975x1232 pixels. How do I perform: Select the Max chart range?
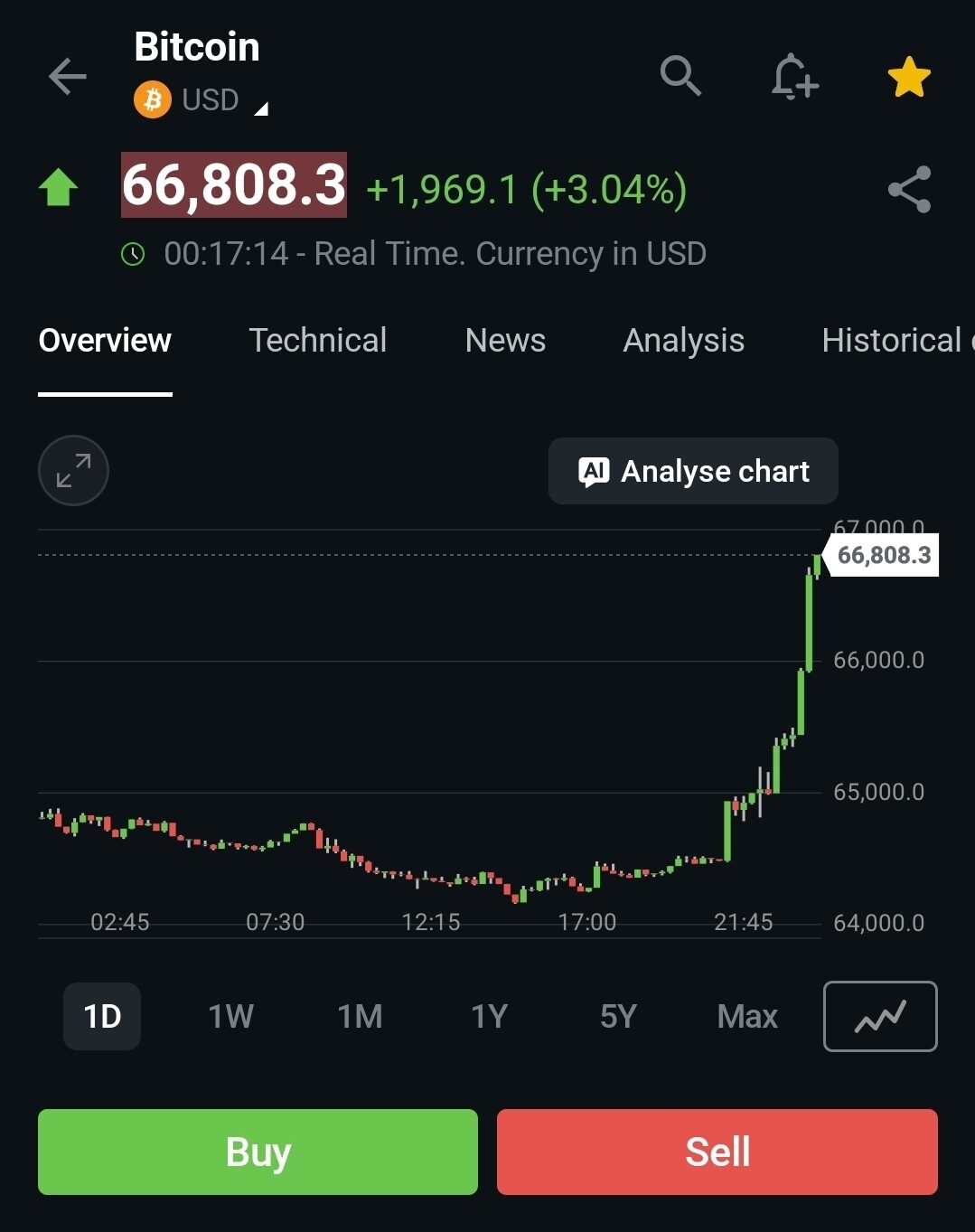[747, 1017]
